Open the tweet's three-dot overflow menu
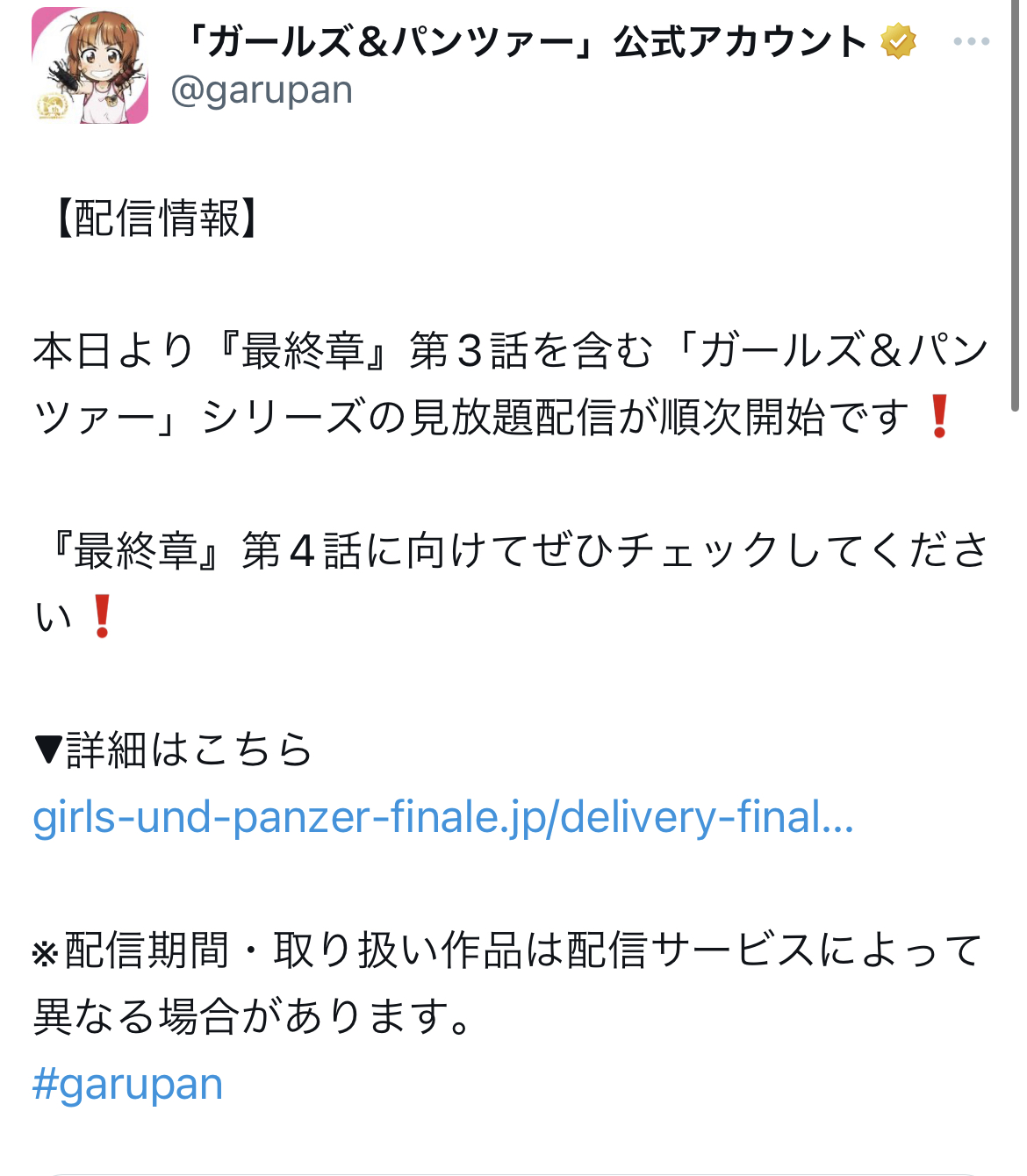 pos(971,41)
